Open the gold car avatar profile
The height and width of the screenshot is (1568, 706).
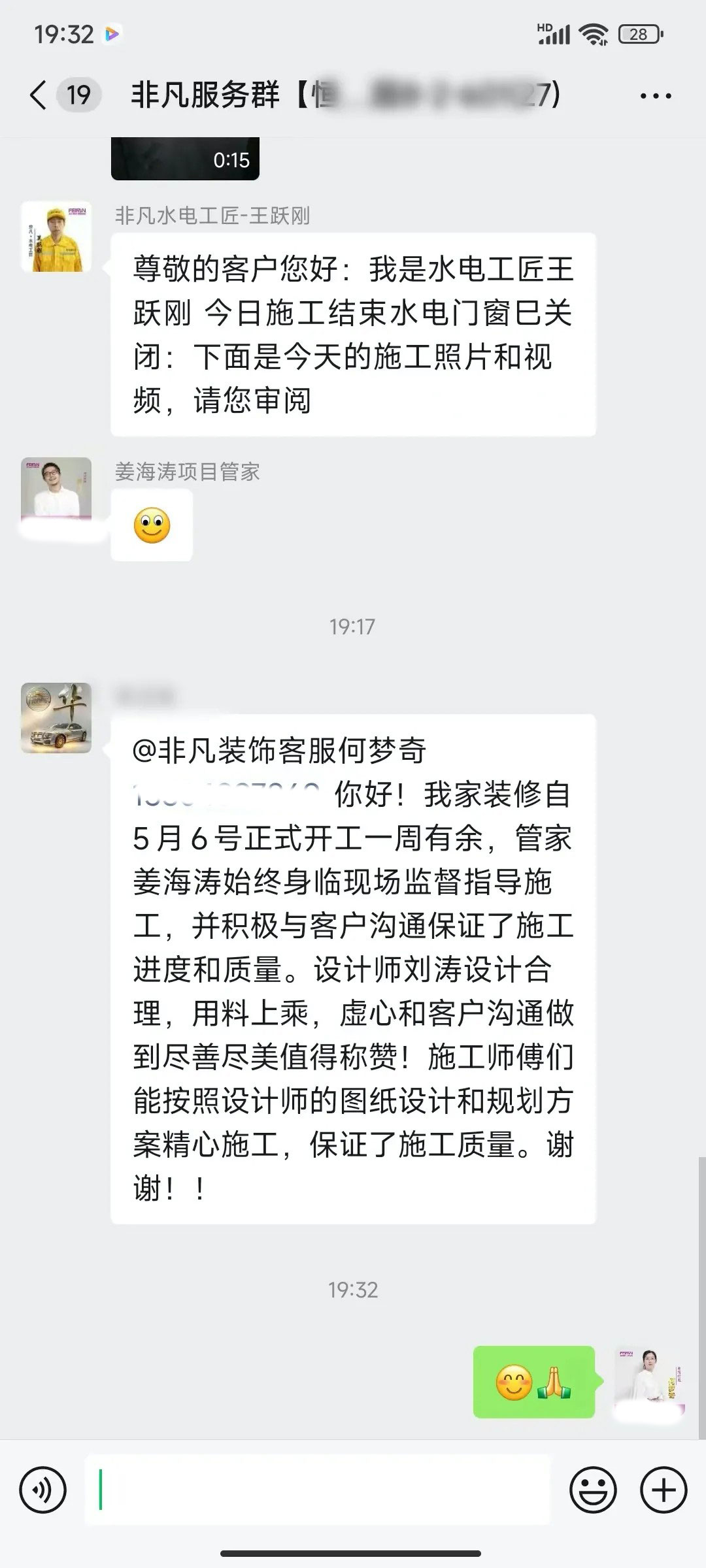click(x=56, y=718)
